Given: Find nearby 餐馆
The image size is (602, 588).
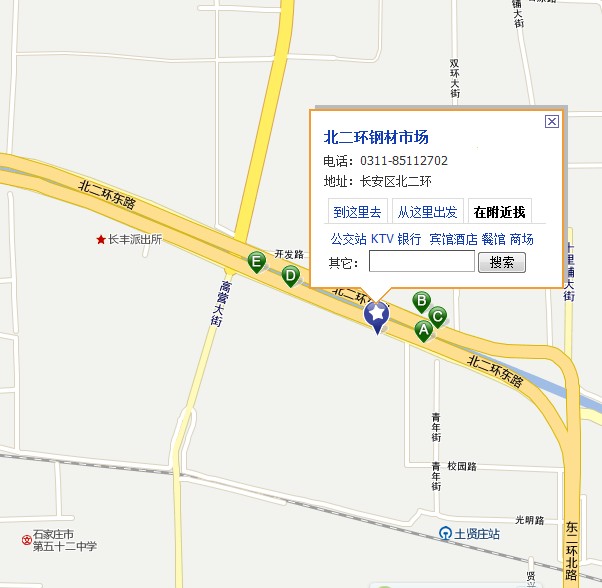Looking at the screenshot, I should [493, 239].
